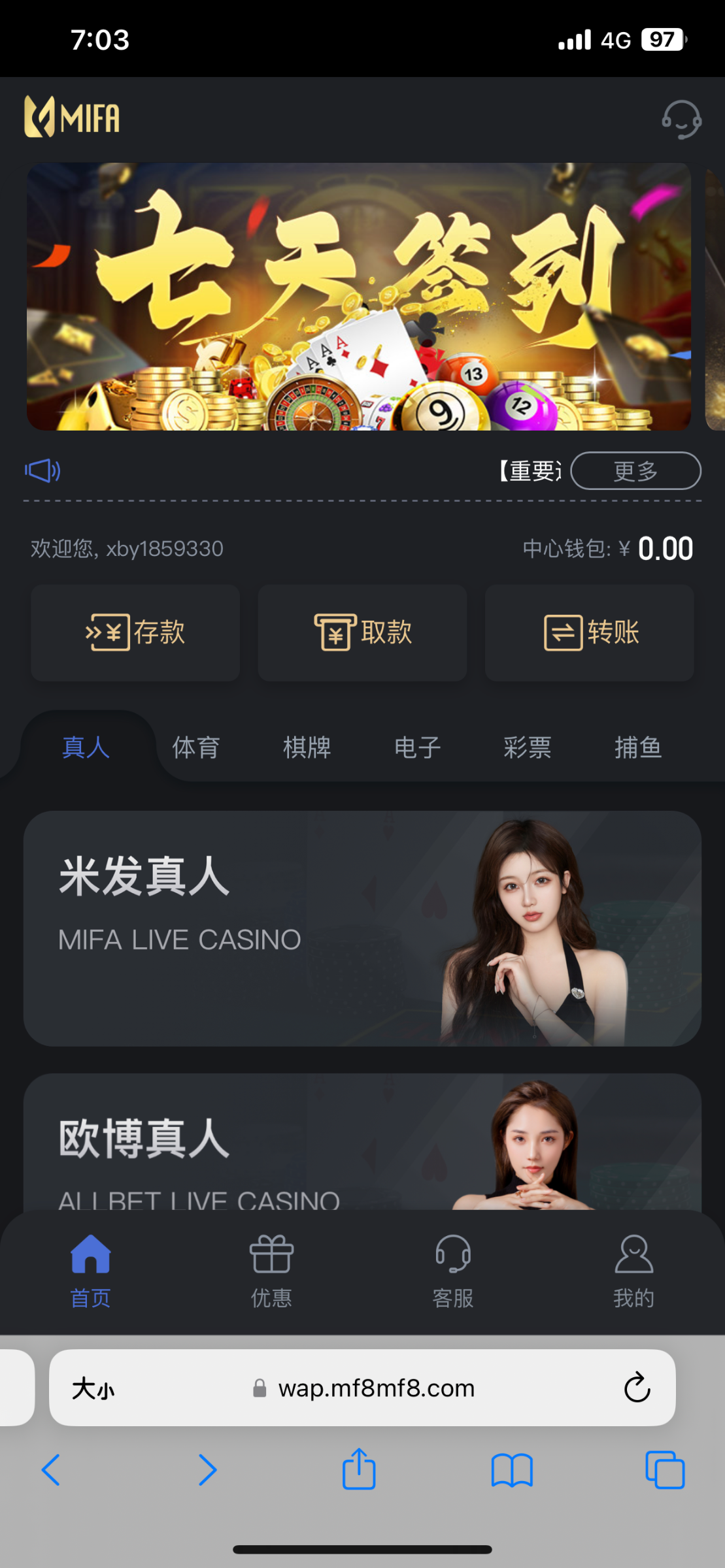Viewport: 725px width, 1568px height.
Task: Open Safari's share sheet
Action: pos(359,1470)
